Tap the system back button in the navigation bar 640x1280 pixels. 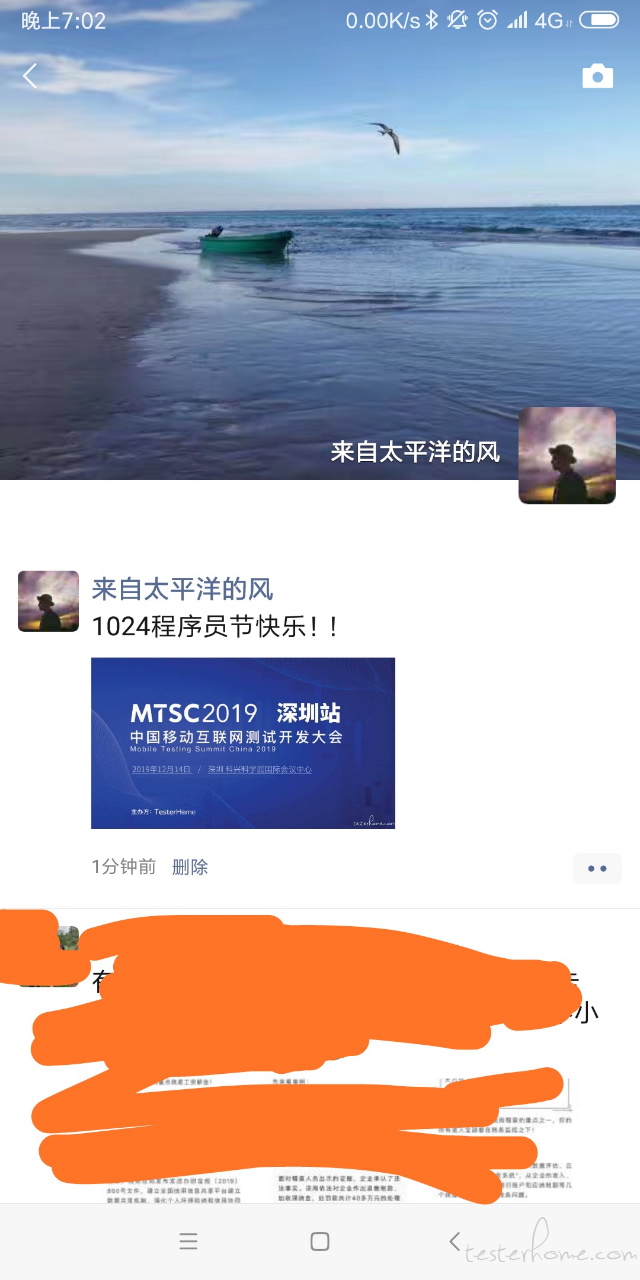[454, 1241]
